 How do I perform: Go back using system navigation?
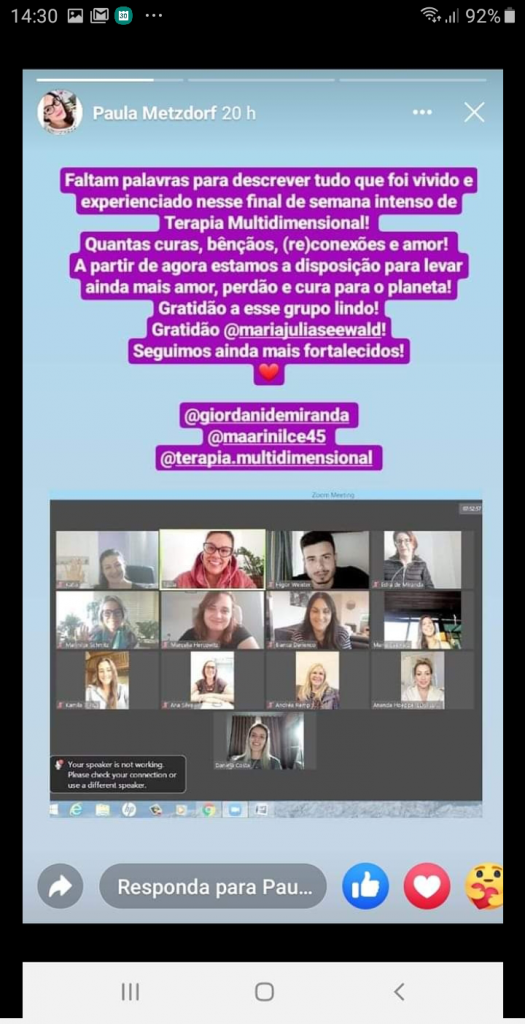tap(399, 992)
